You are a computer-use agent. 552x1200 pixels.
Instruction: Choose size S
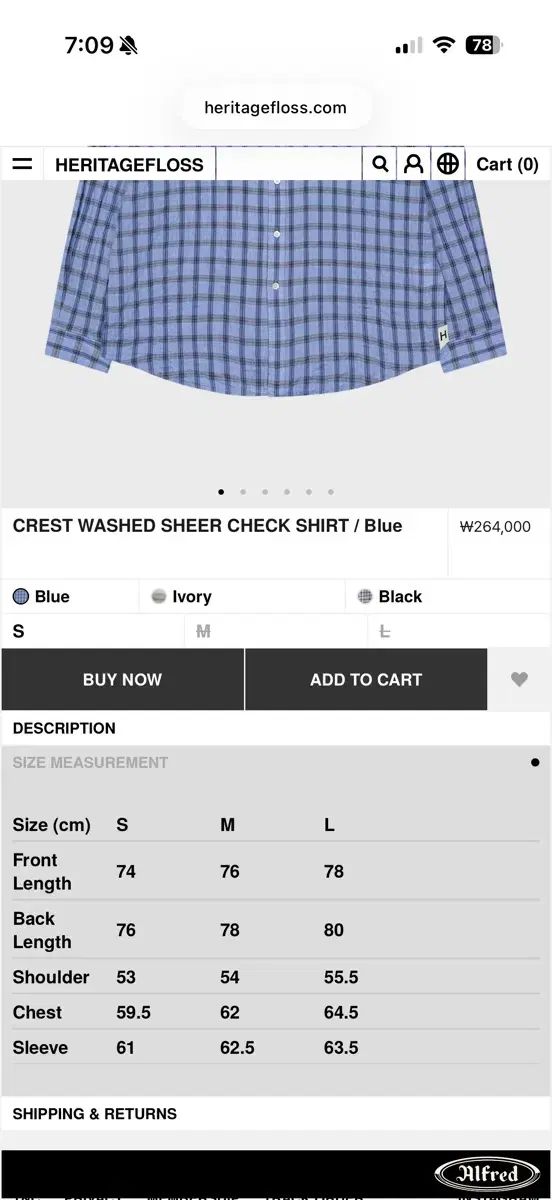pyautogui.click(x=92, y=632)
